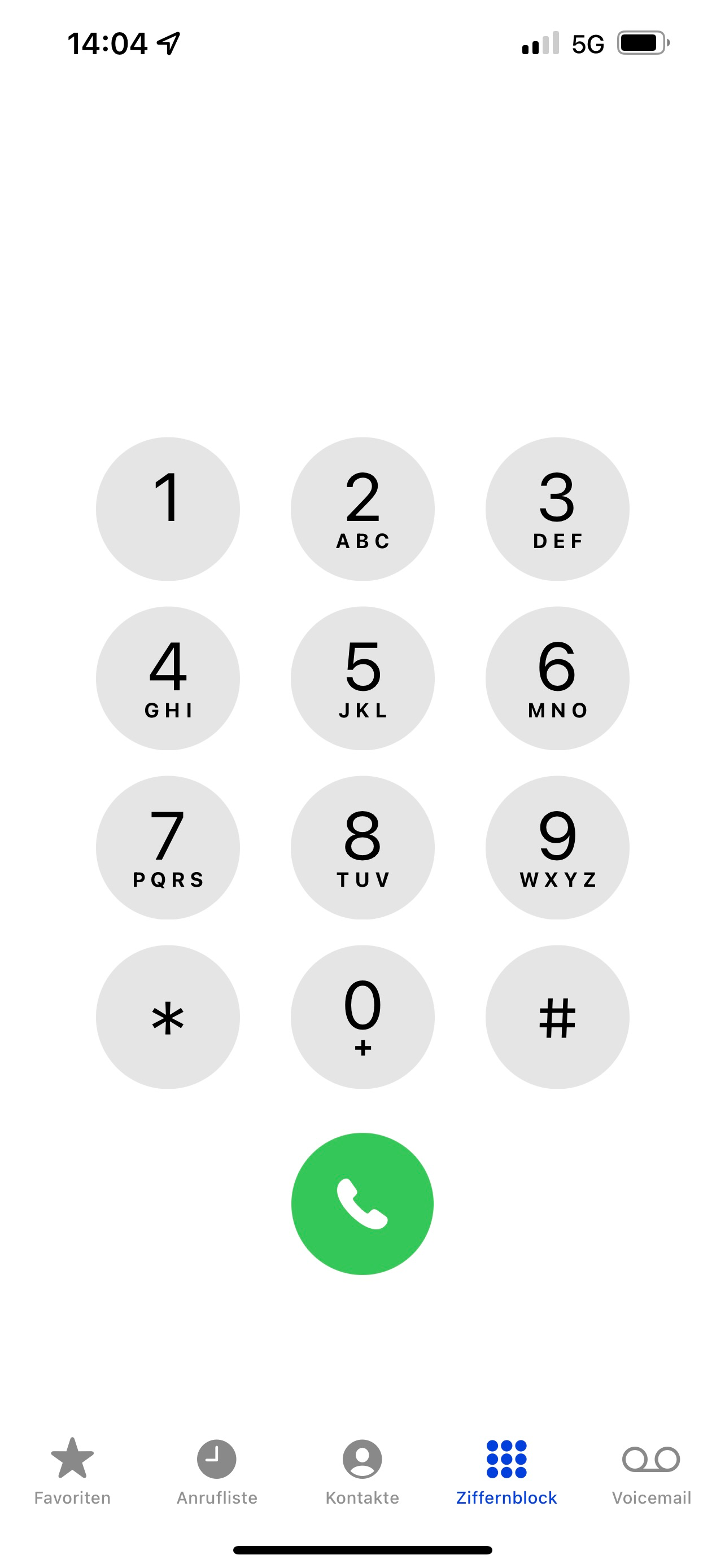Tap the 7 PQRS key
The height and width of the screenshot is (1568, 725).
coord(167,847)
